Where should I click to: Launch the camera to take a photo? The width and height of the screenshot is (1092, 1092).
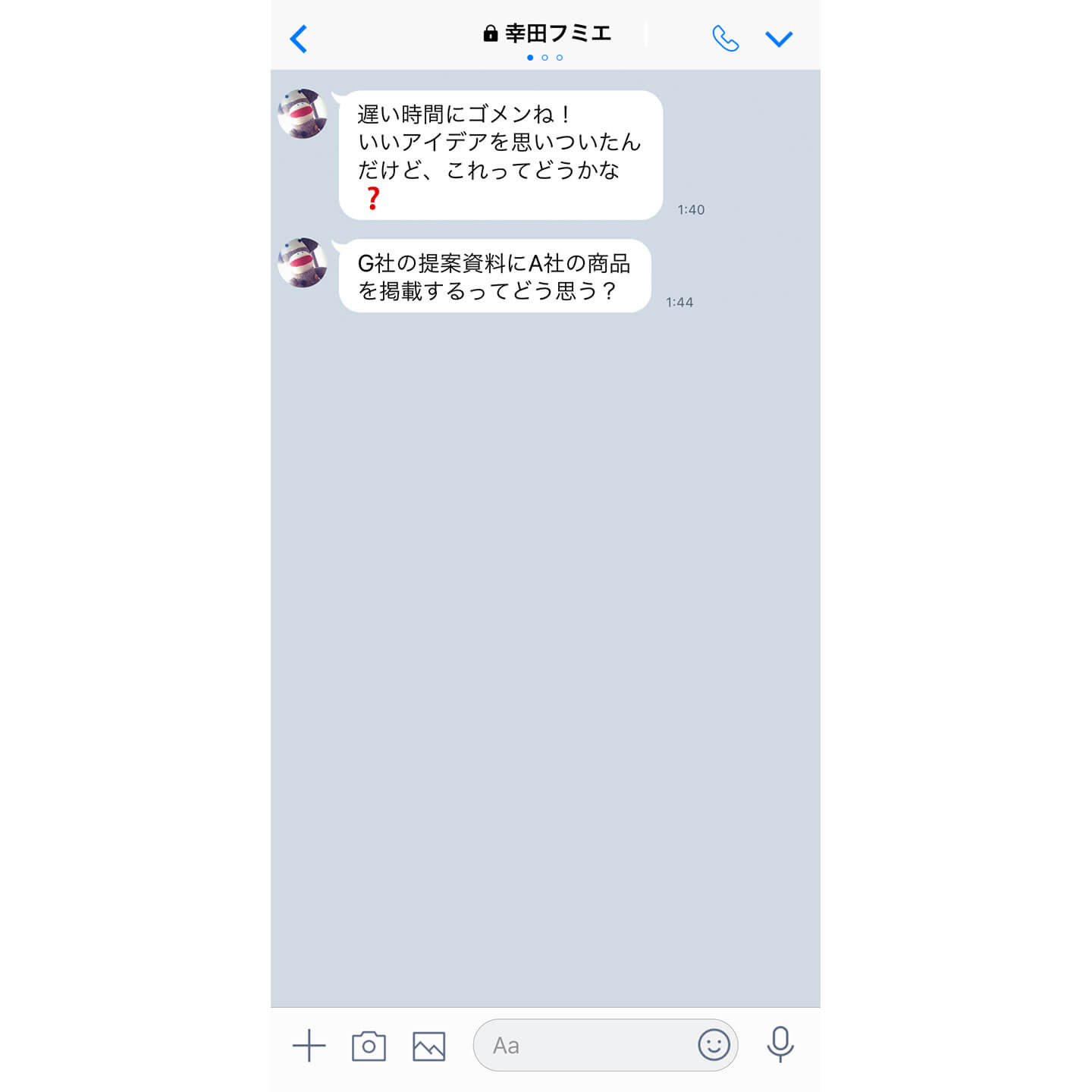tap(369, 1046)
